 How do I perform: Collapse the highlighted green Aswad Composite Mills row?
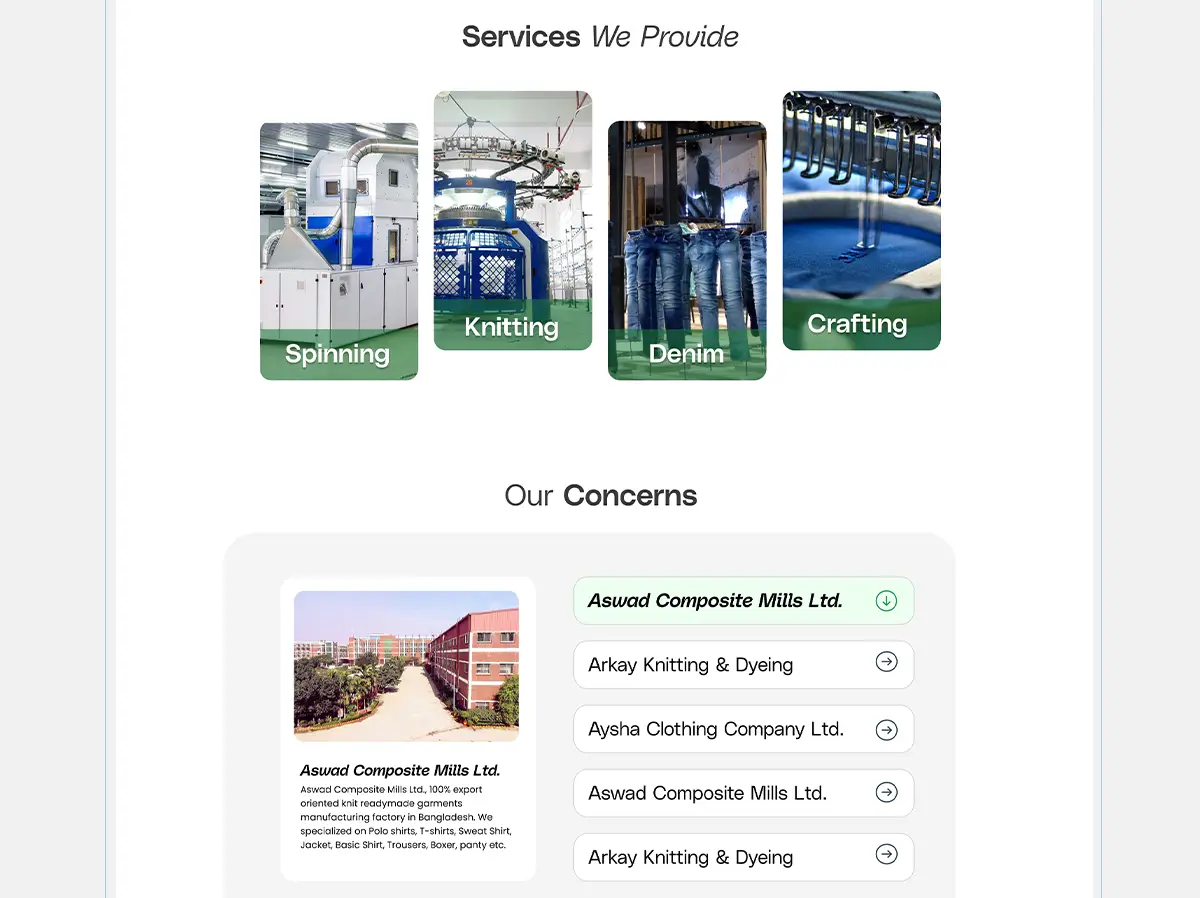click(x=886, y=601)
